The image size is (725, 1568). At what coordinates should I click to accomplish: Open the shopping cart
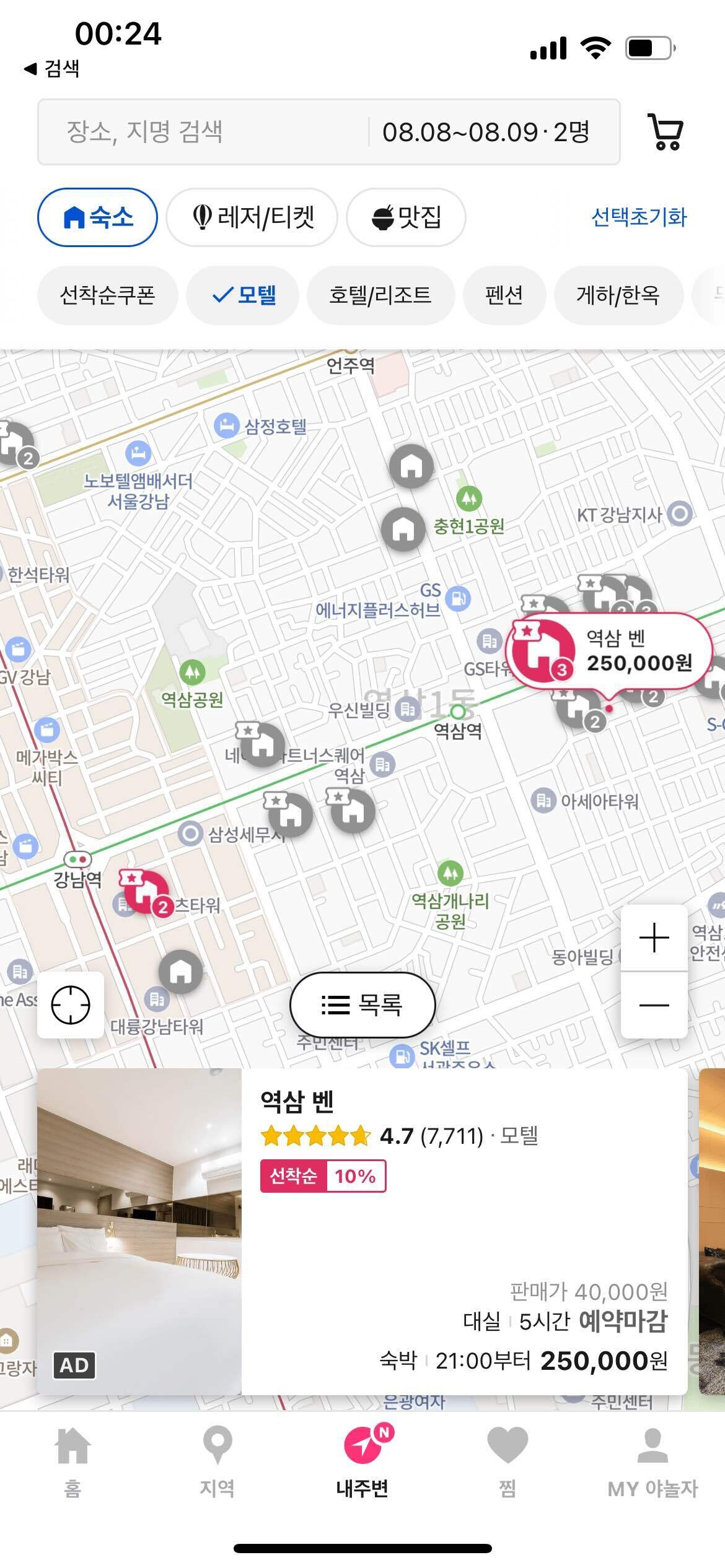pyautogui.click(x=664, y=133)
